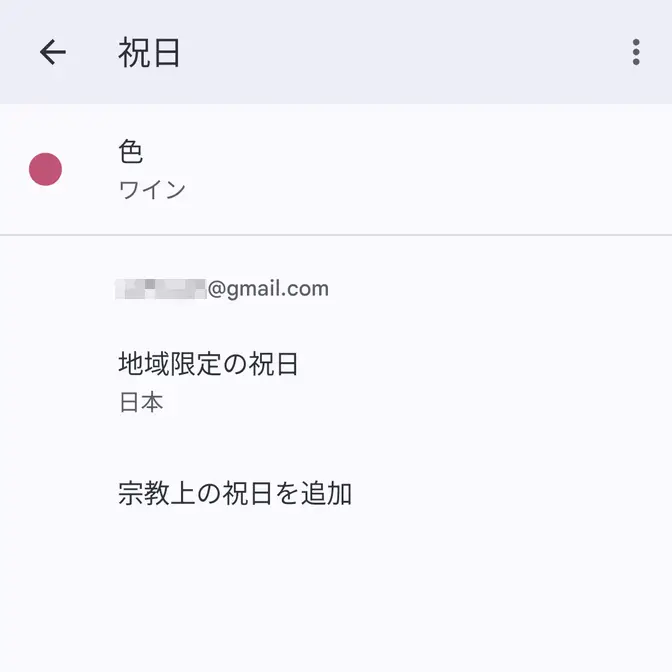Select 宗教上の祝日を追加

336,493
